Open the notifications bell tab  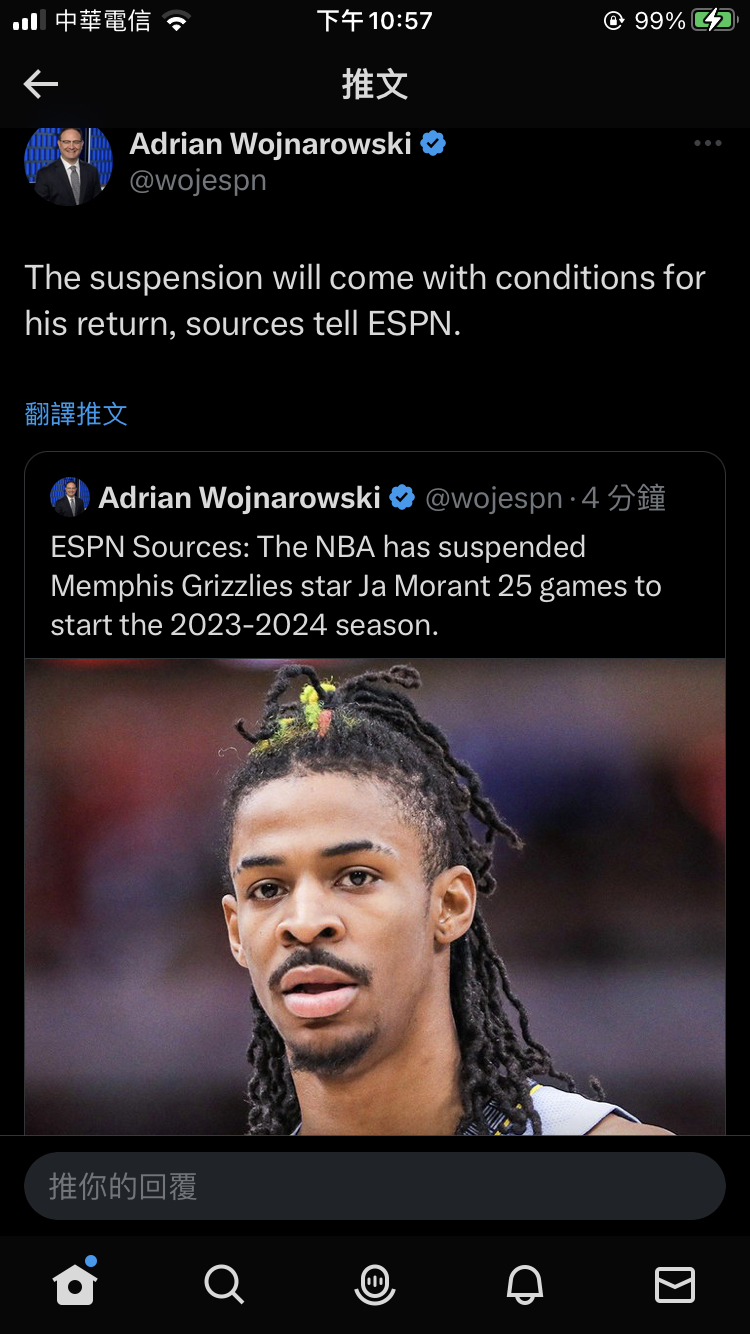point(525,1284)
